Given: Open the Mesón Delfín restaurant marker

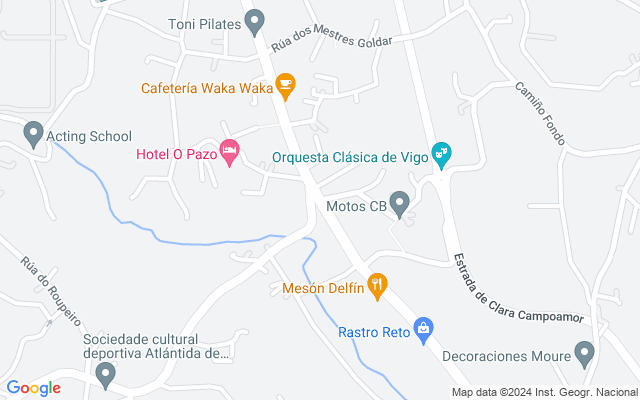Looking at the screenshot, I should point(376,287).
